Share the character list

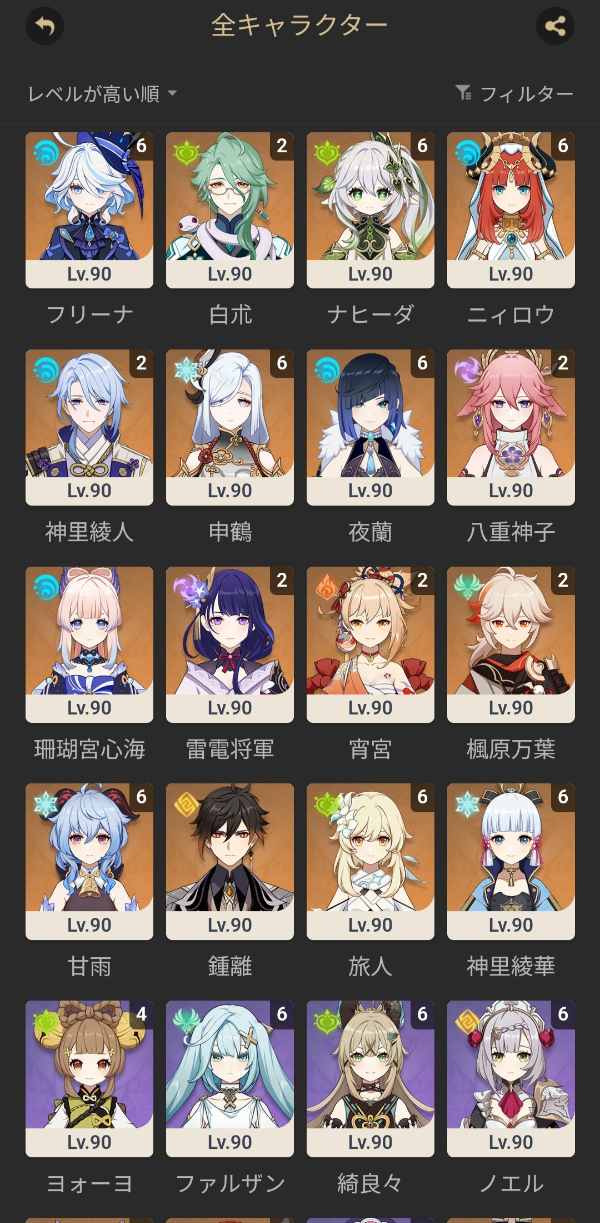555,26
